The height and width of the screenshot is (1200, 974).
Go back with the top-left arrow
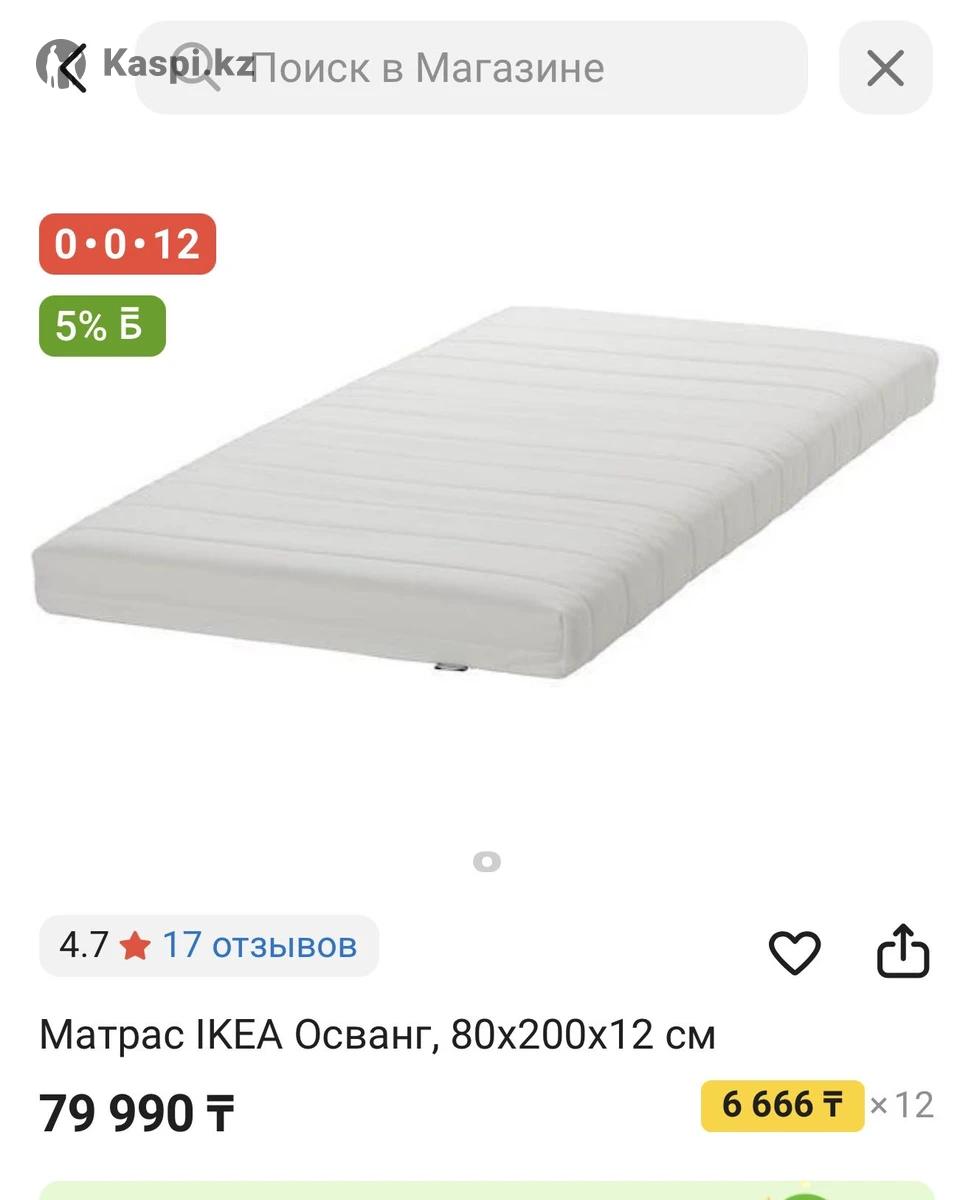tap(72, 68)
